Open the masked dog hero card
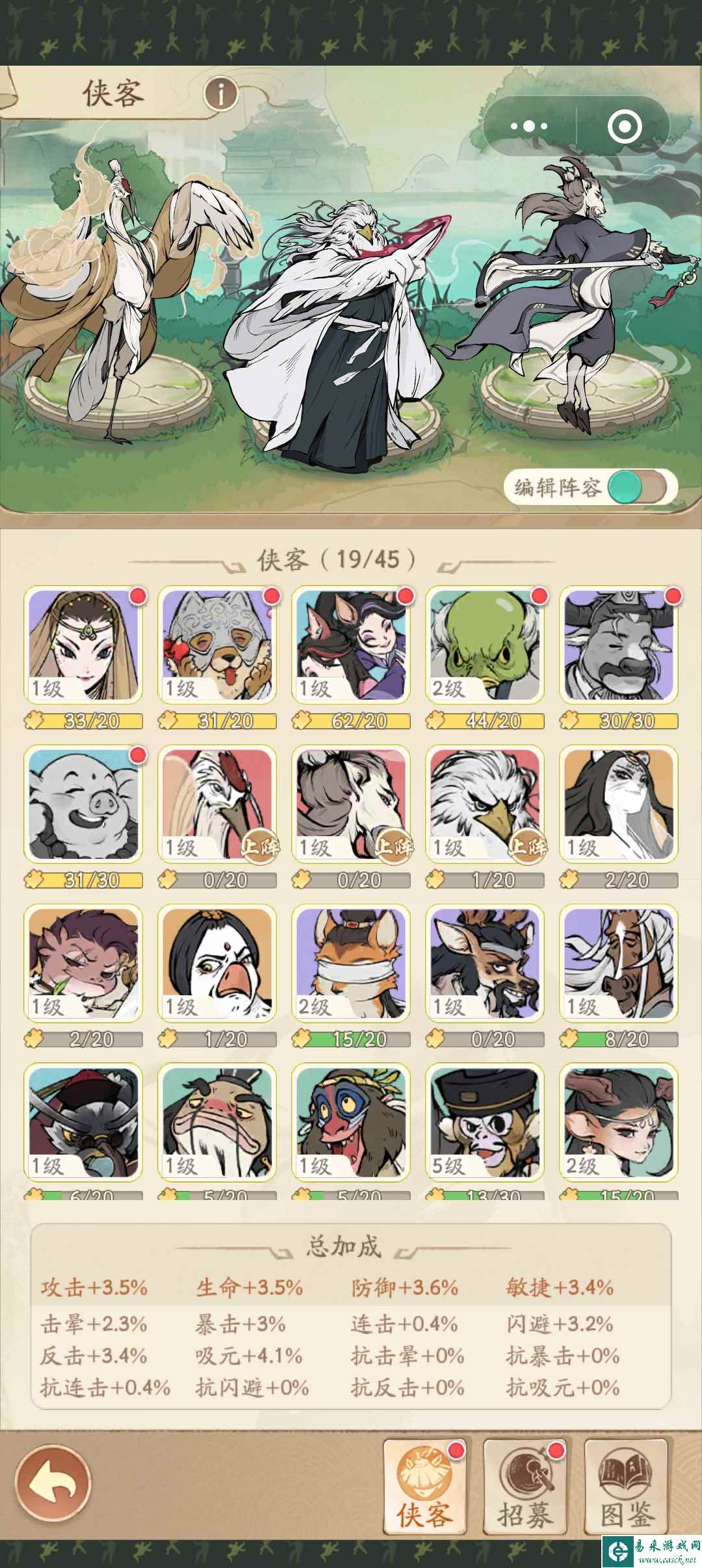This screenshot has height=1568, width=702. 217,645
